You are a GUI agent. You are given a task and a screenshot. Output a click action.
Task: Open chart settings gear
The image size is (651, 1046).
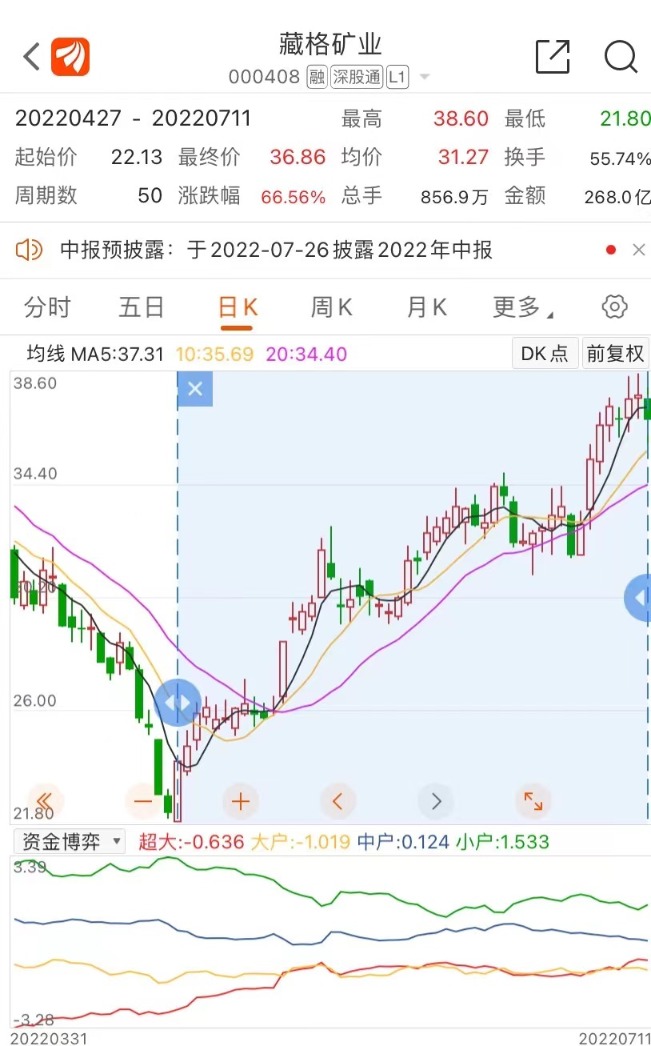click(615, 307)
